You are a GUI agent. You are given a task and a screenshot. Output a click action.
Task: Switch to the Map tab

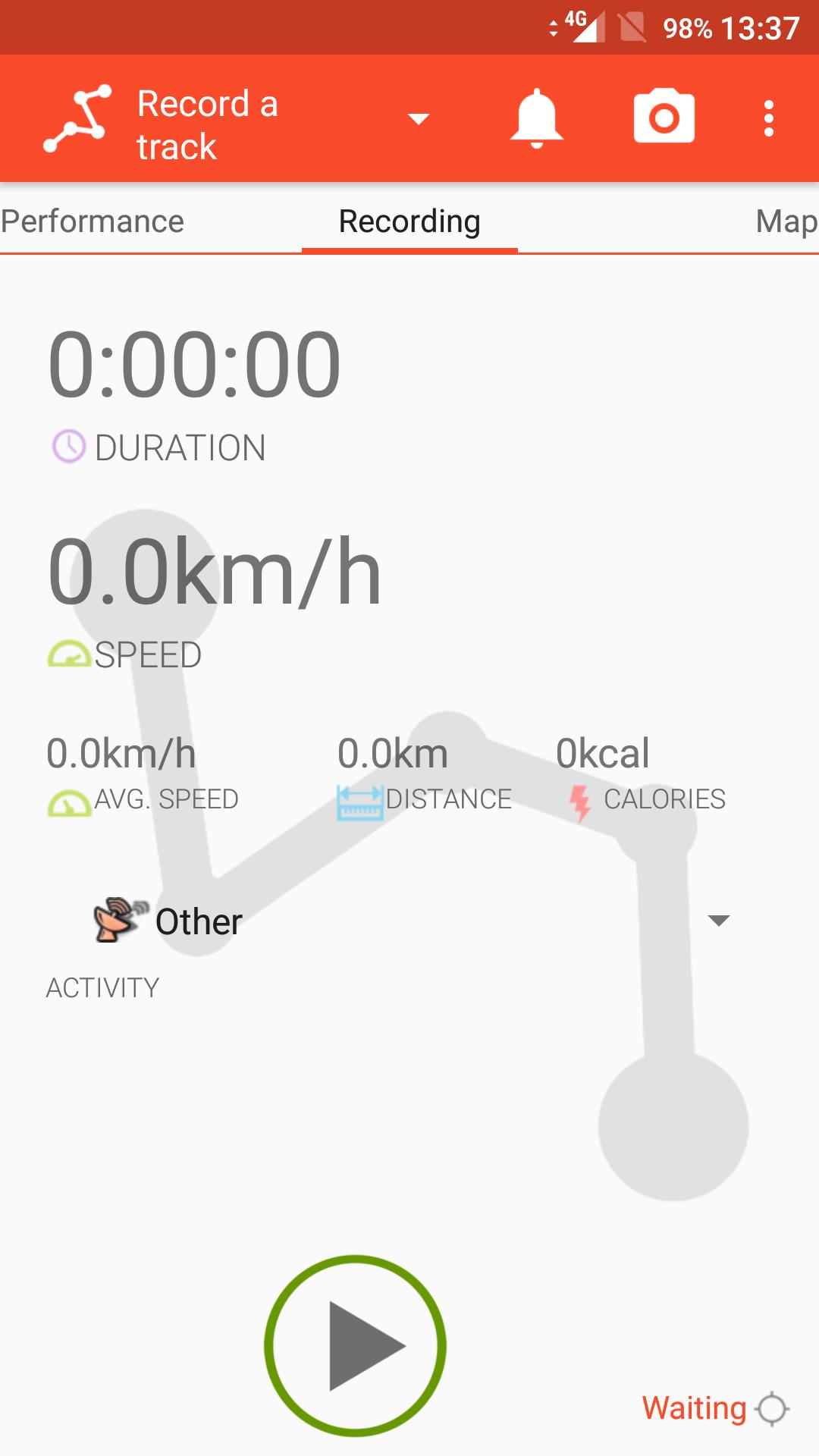pyautogui.click(x=785, y=221)
